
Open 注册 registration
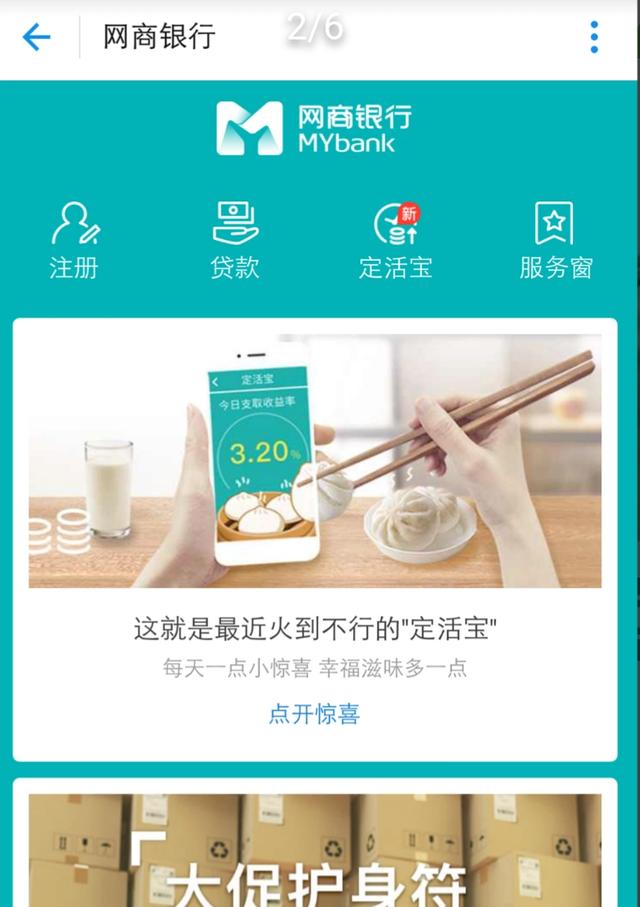coord(75,241)
